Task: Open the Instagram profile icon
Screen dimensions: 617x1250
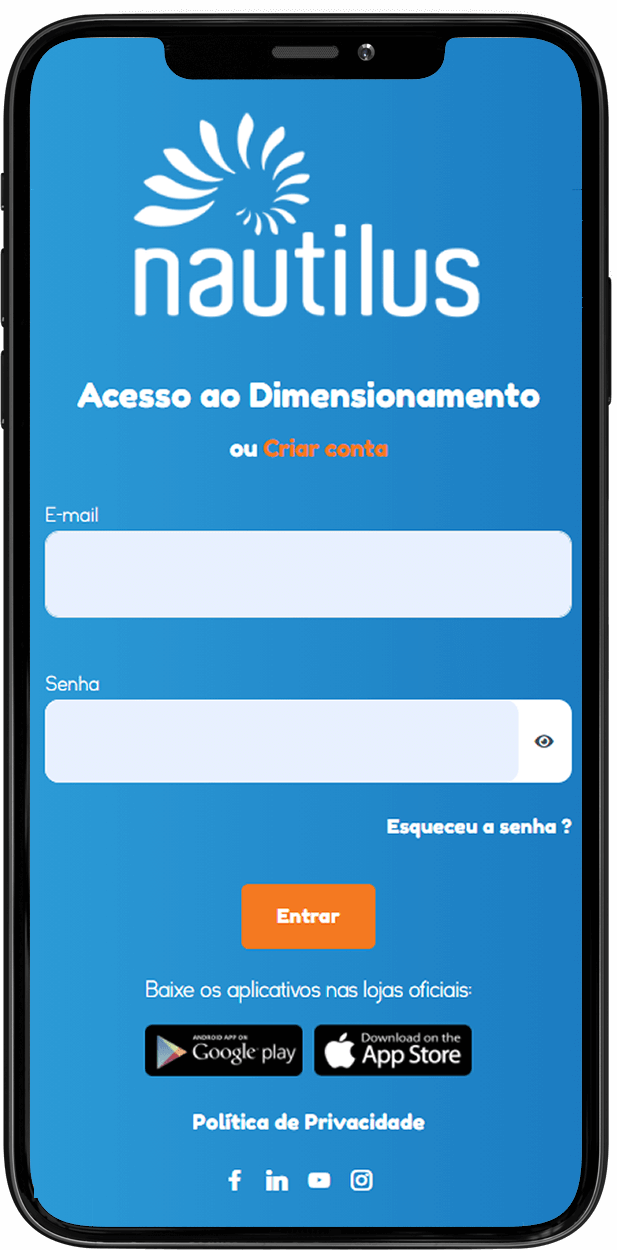Action: tap(361, 1181)
